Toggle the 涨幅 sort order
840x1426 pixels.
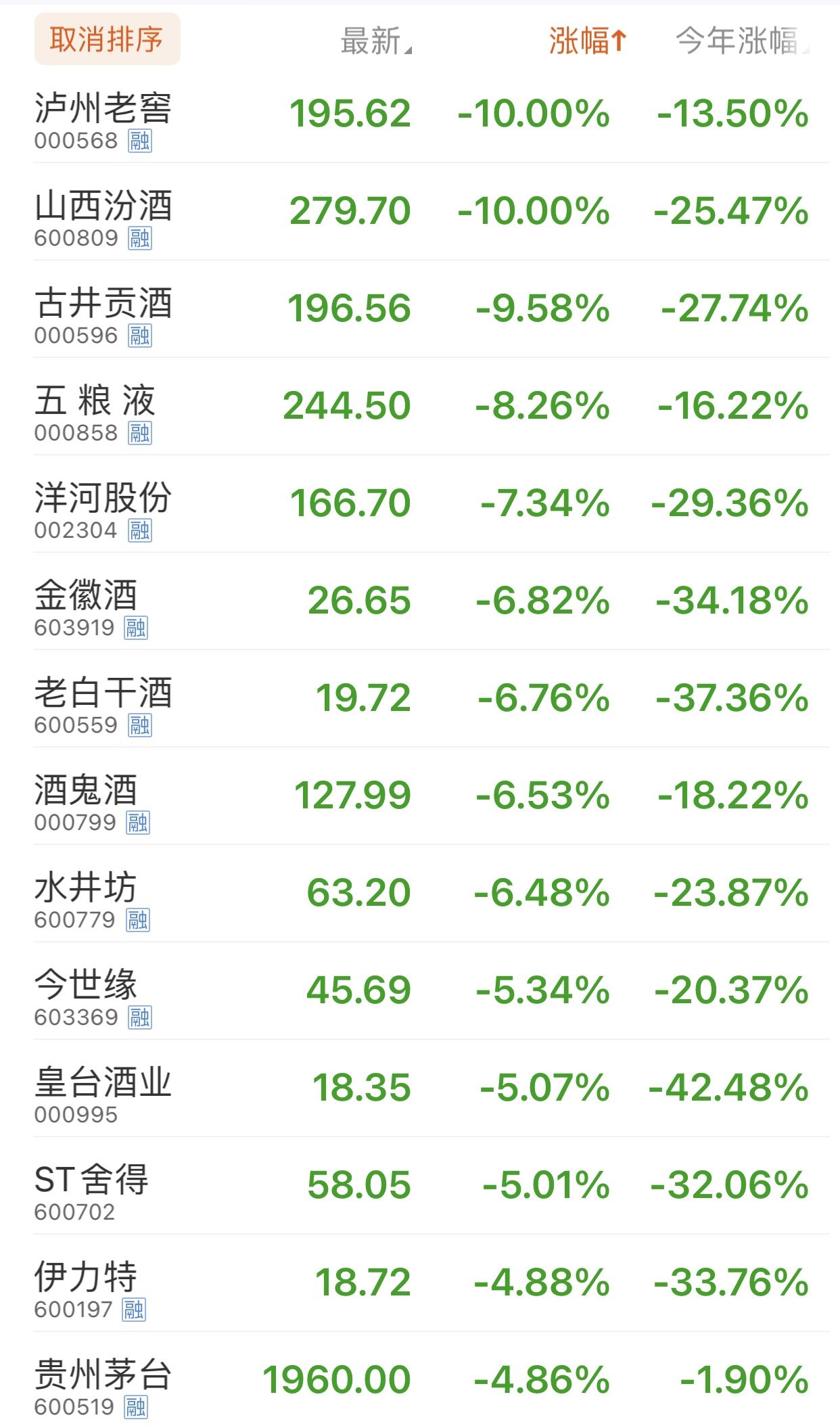pos(587,41)
